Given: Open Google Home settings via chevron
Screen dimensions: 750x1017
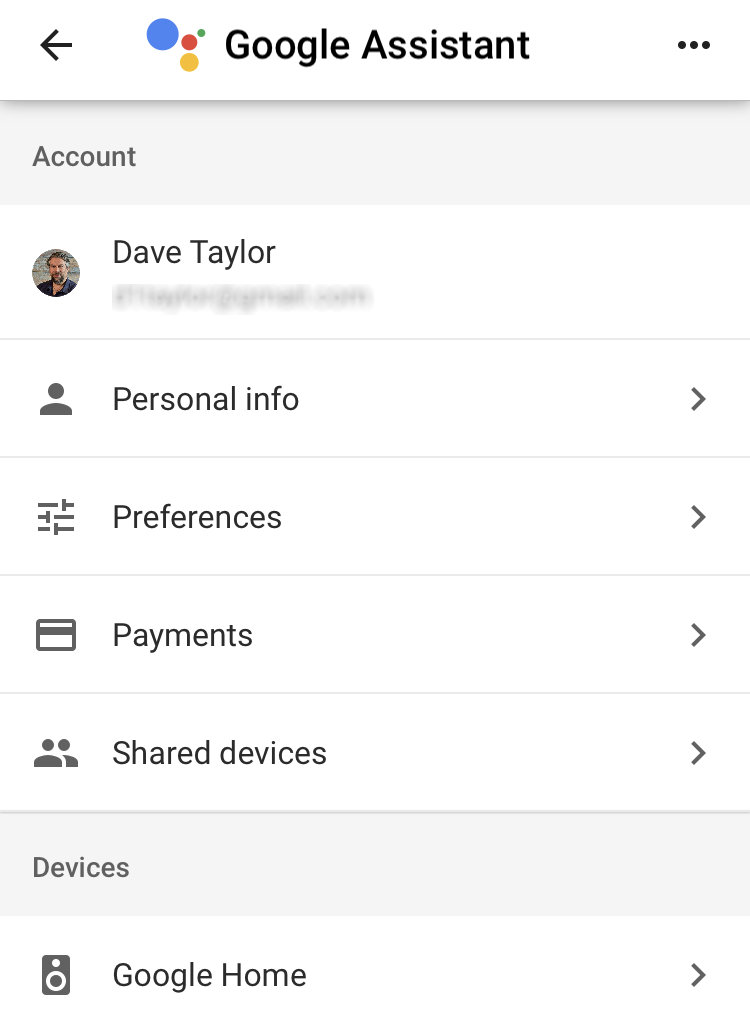Looking at the screenshot, I should pos(698,975).
